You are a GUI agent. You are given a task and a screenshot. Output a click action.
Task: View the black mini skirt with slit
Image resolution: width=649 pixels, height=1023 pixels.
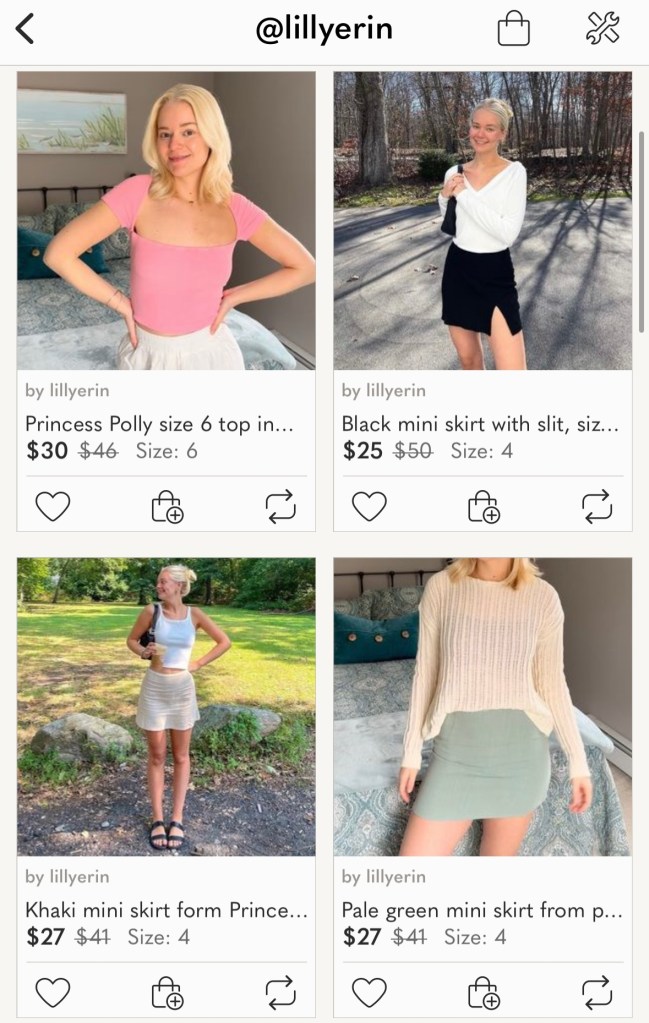tap(482, 220)
